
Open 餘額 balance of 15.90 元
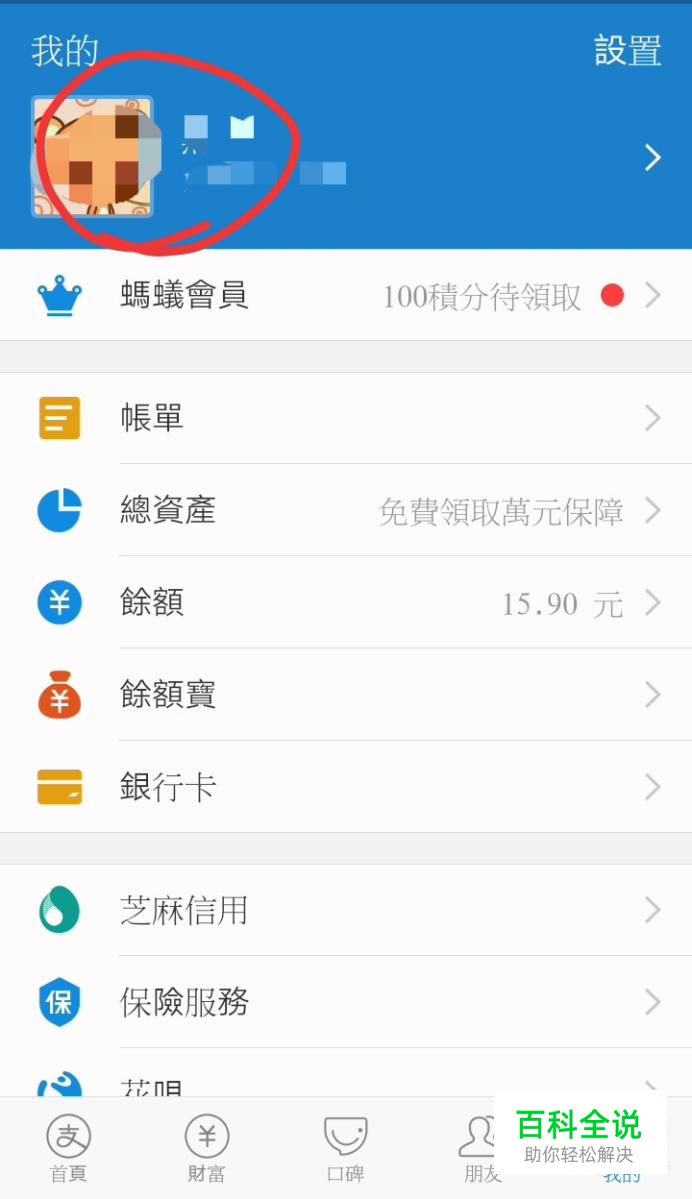pyautogui.click(x=346, y=603)
